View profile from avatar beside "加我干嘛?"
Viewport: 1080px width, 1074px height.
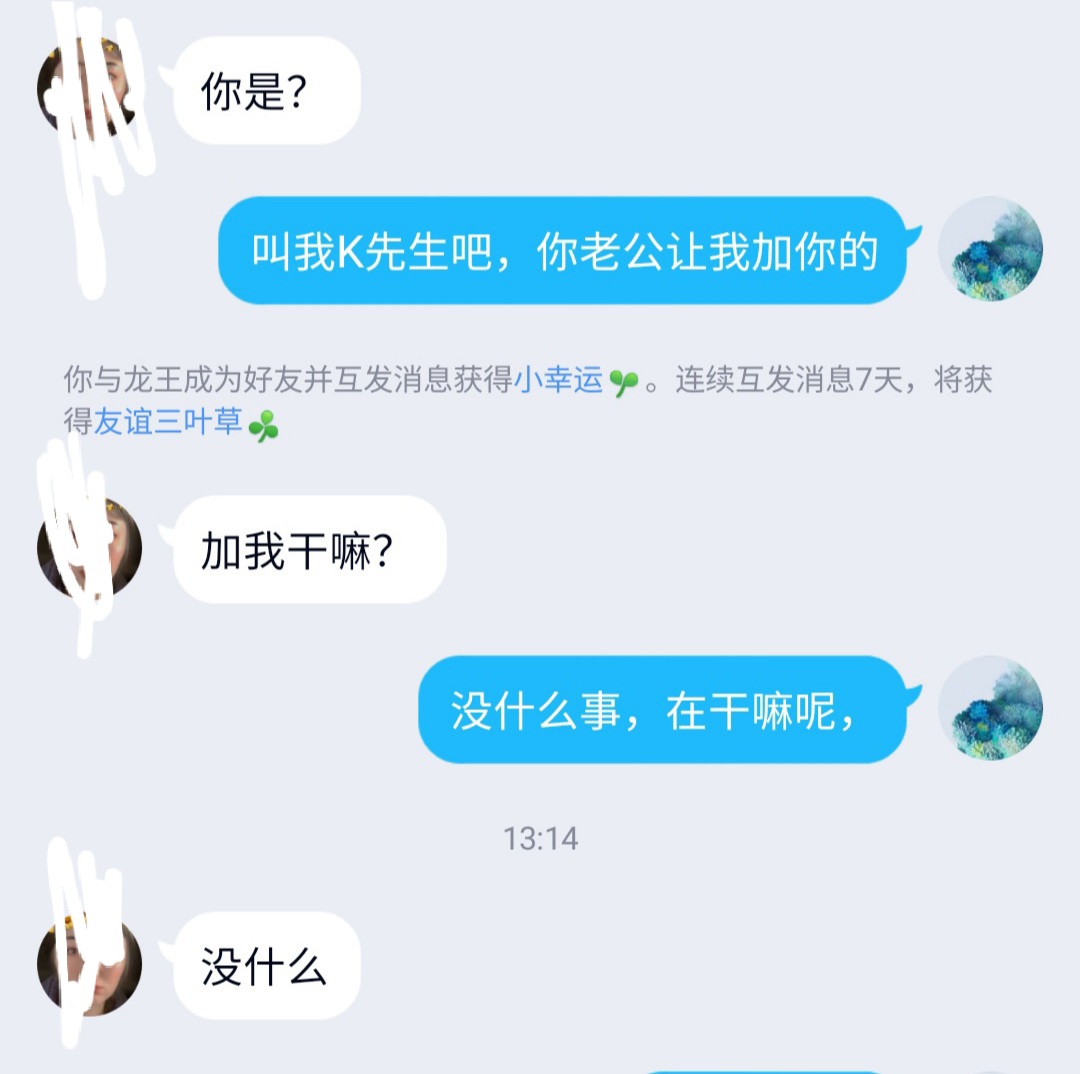(90, 549)
